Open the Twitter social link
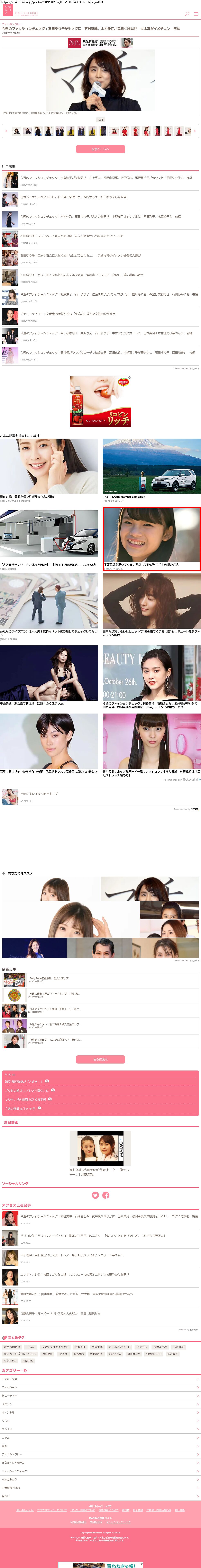201x1568 pixels. pos(95,1195)
